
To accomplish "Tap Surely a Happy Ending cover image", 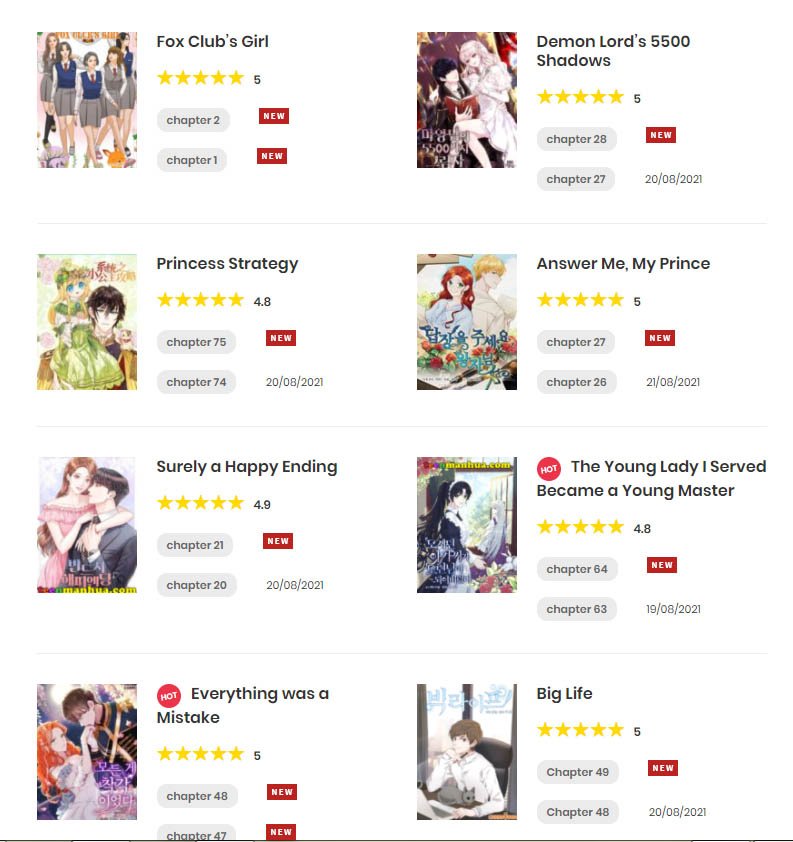I will coord(87,525).
